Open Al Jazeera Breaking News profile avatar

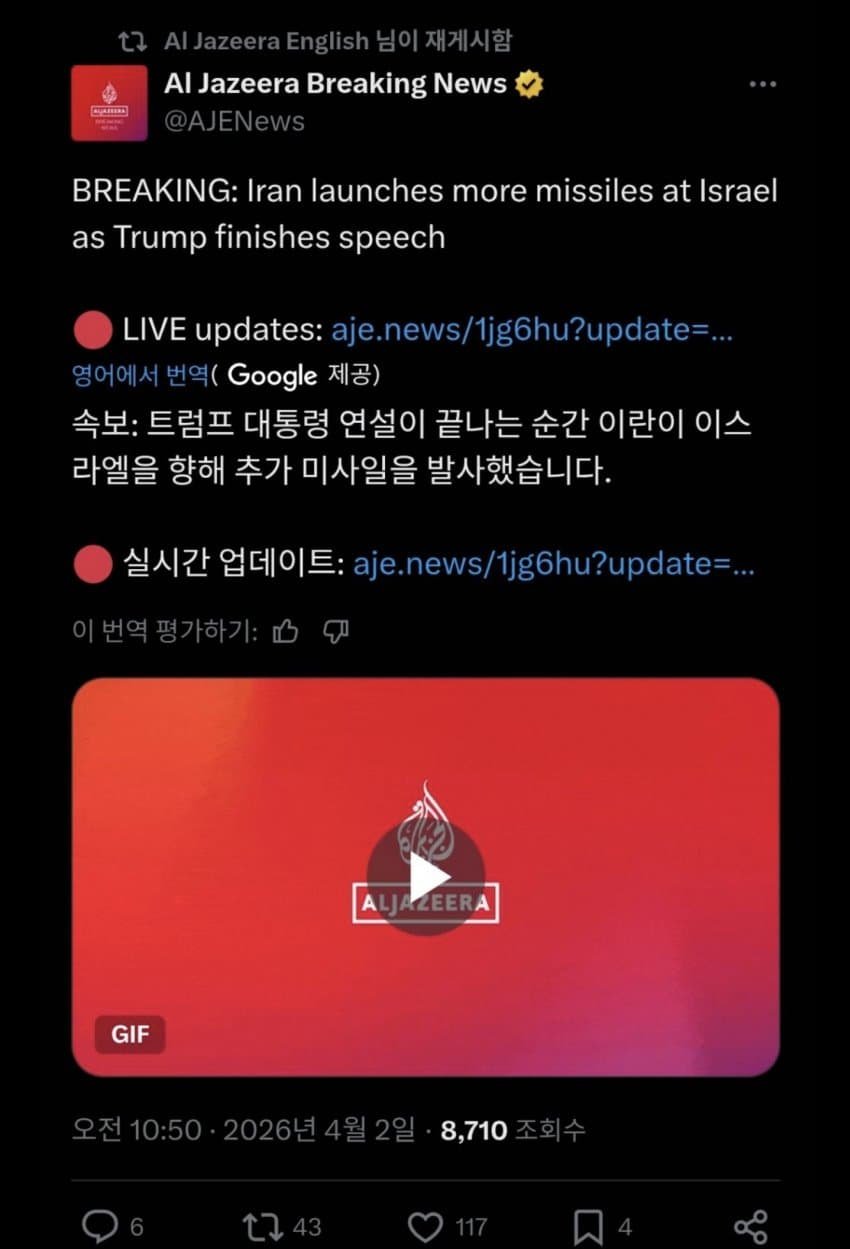109,103
